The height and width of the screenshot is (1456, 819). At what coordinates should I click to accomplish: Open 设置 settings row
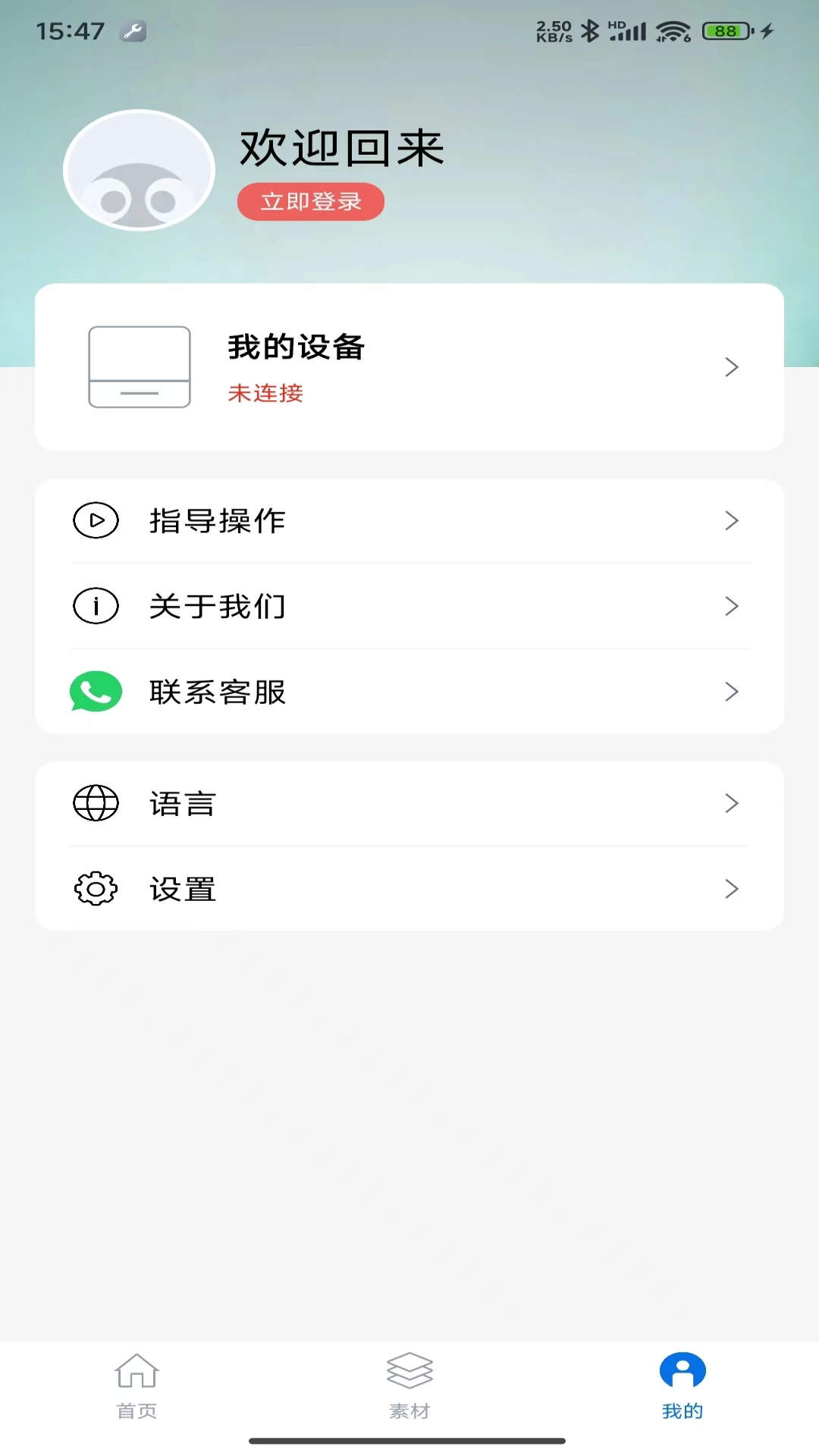(409, 889)
